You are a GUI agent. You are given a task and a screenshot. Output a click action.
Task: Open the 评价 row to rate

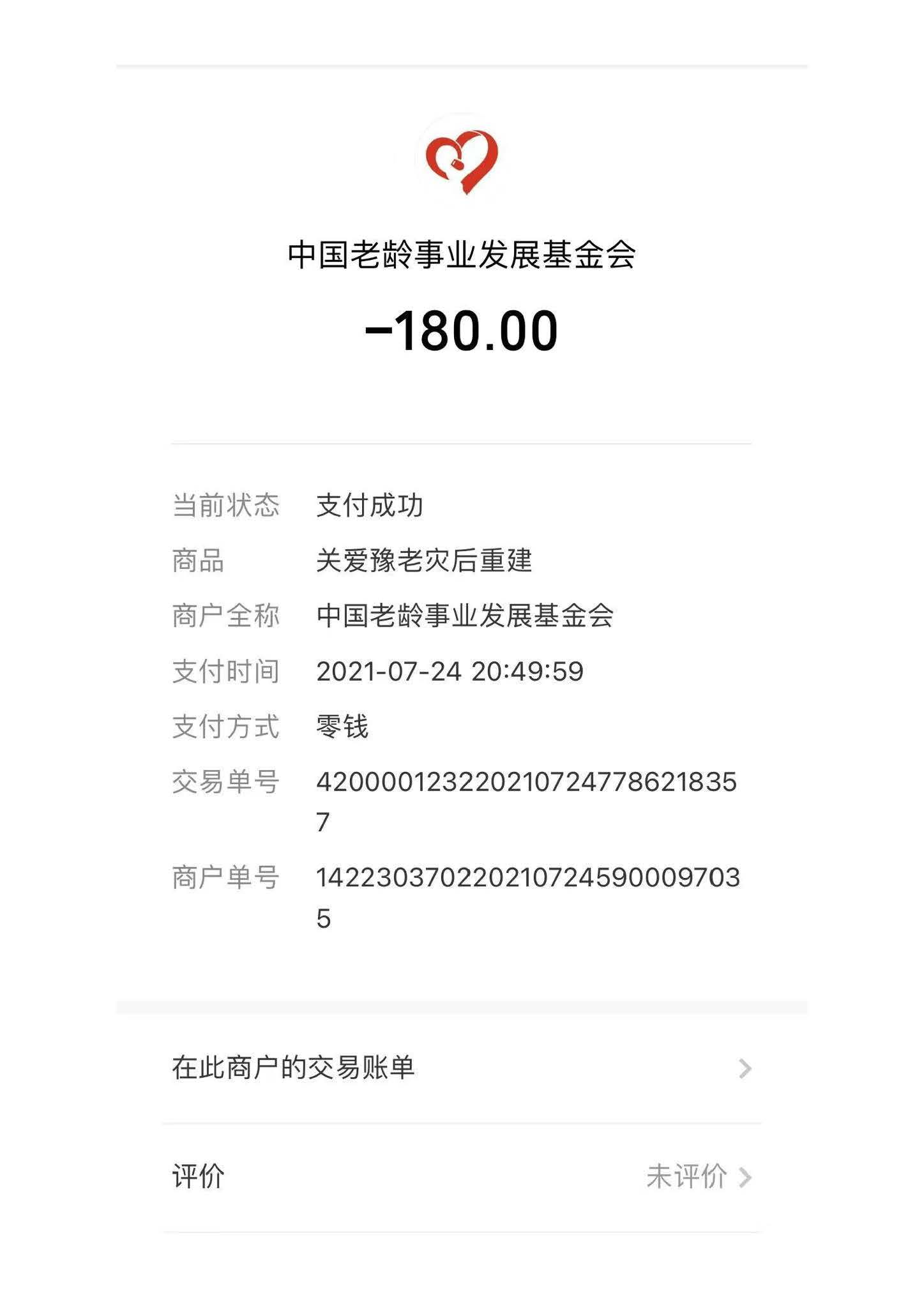click(x=461, y=1177)
